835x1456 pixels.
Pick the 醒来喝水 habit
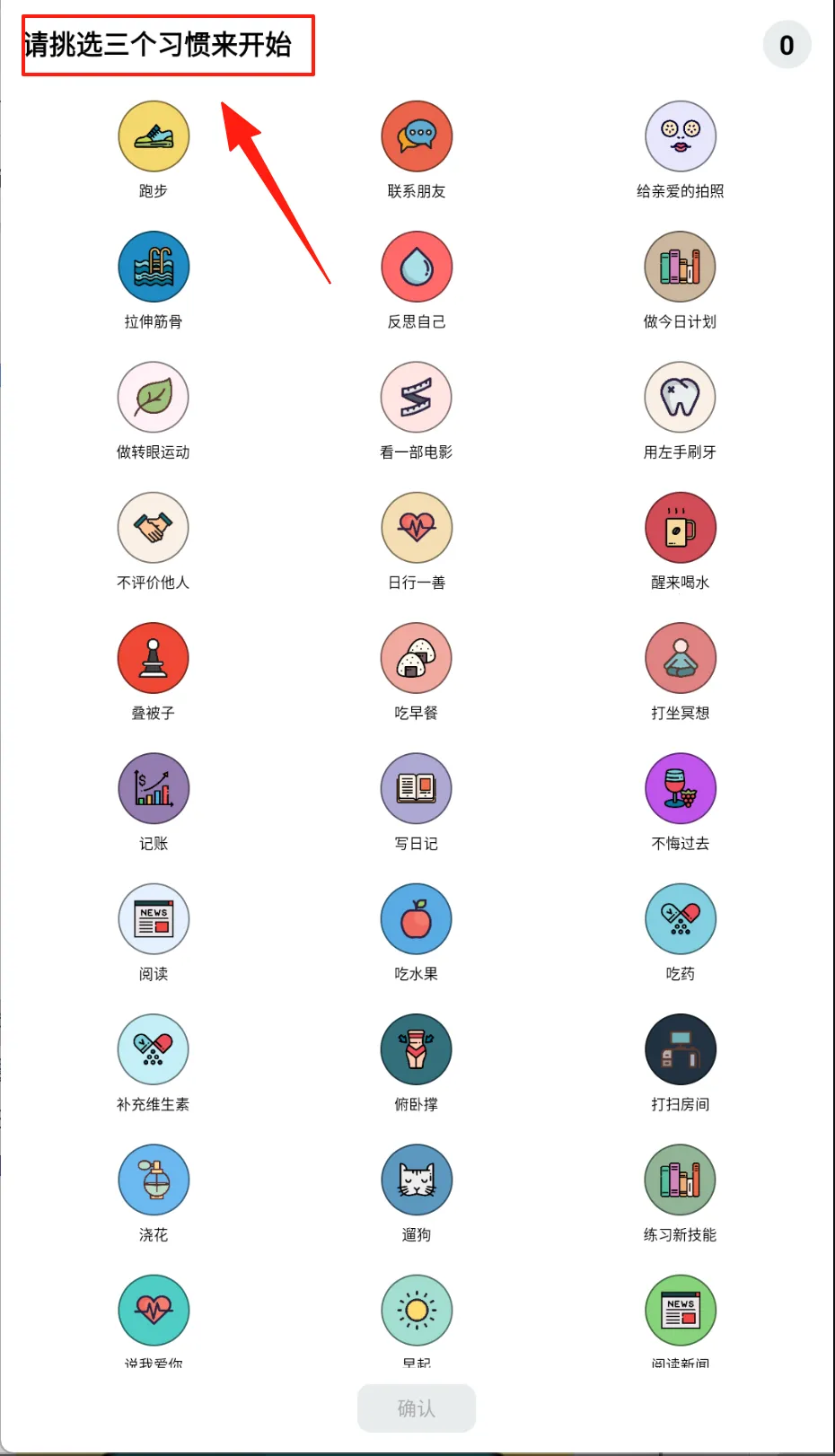tap(680, 528)
